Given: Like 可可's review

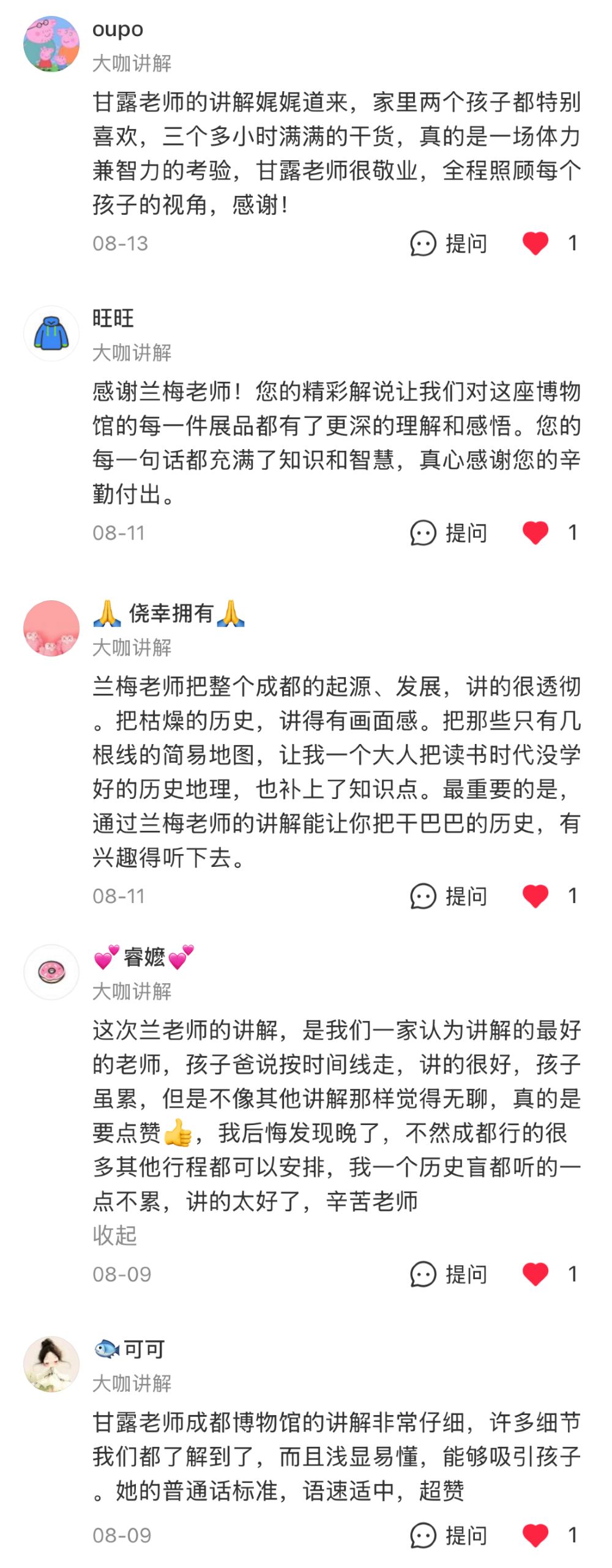Looking at the screenshot, I should (x=535, y=1535).
